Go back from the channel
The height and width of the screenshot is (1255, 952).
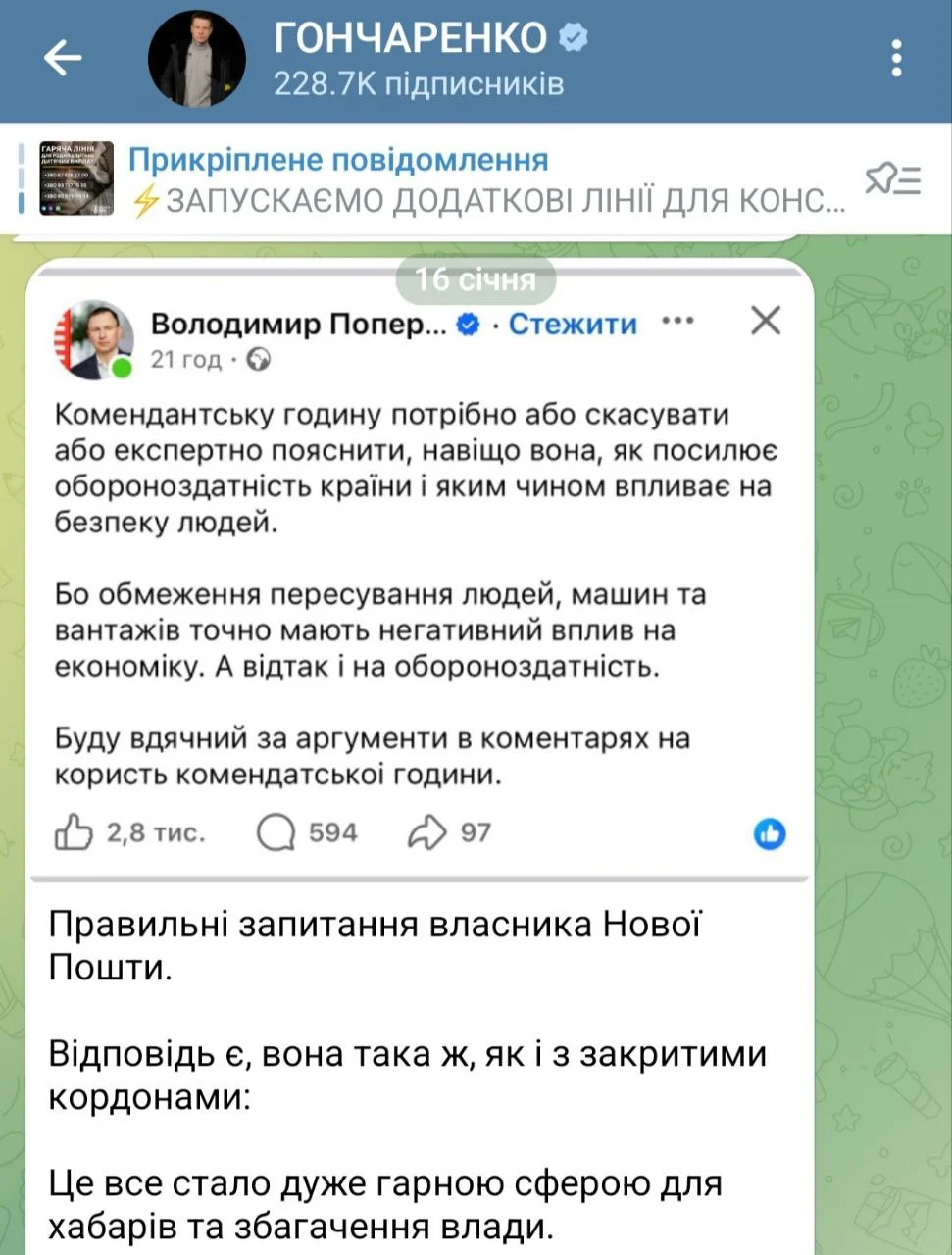[64, 59]
